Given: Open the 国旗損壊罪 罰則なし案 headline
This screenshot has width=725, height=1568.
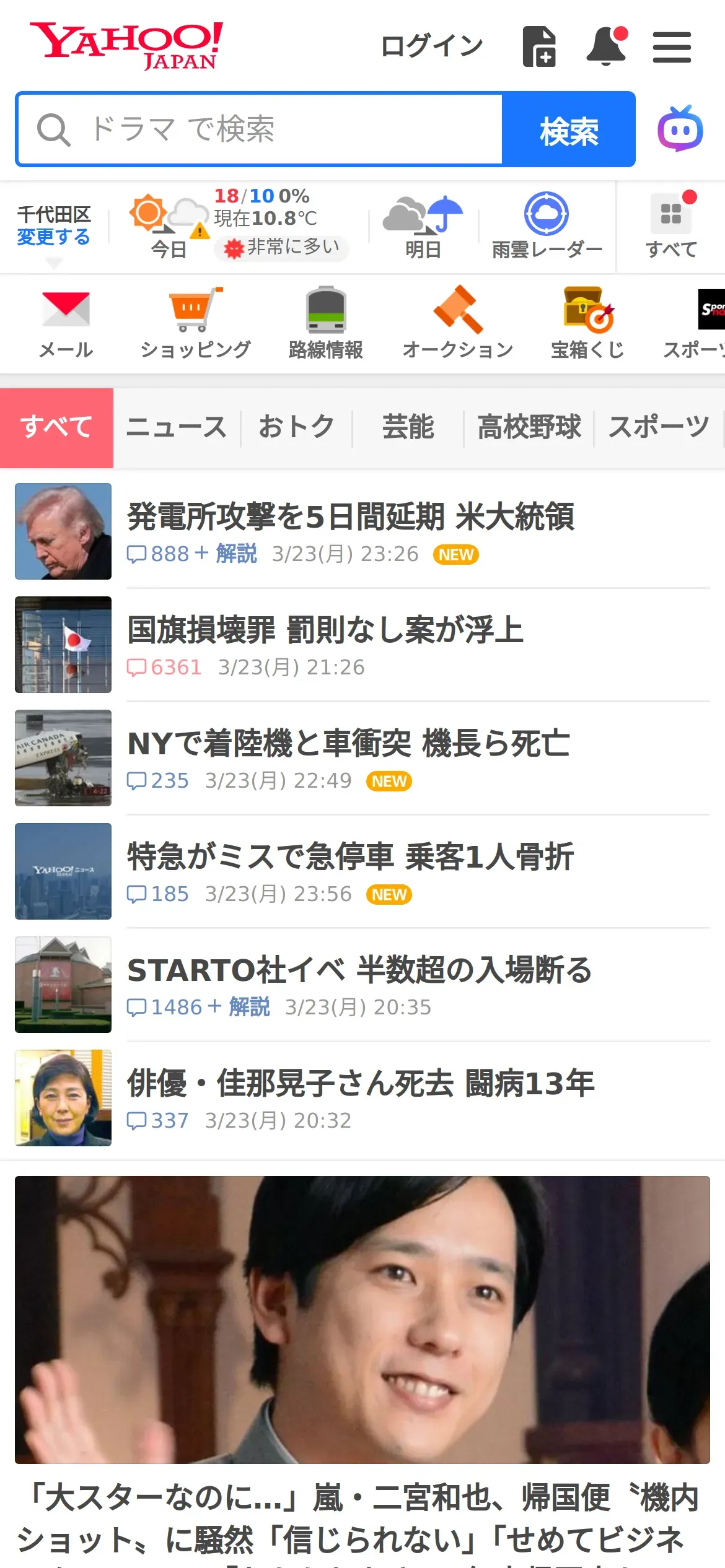Looking at the screenshot, I should [x=325, y=630].
